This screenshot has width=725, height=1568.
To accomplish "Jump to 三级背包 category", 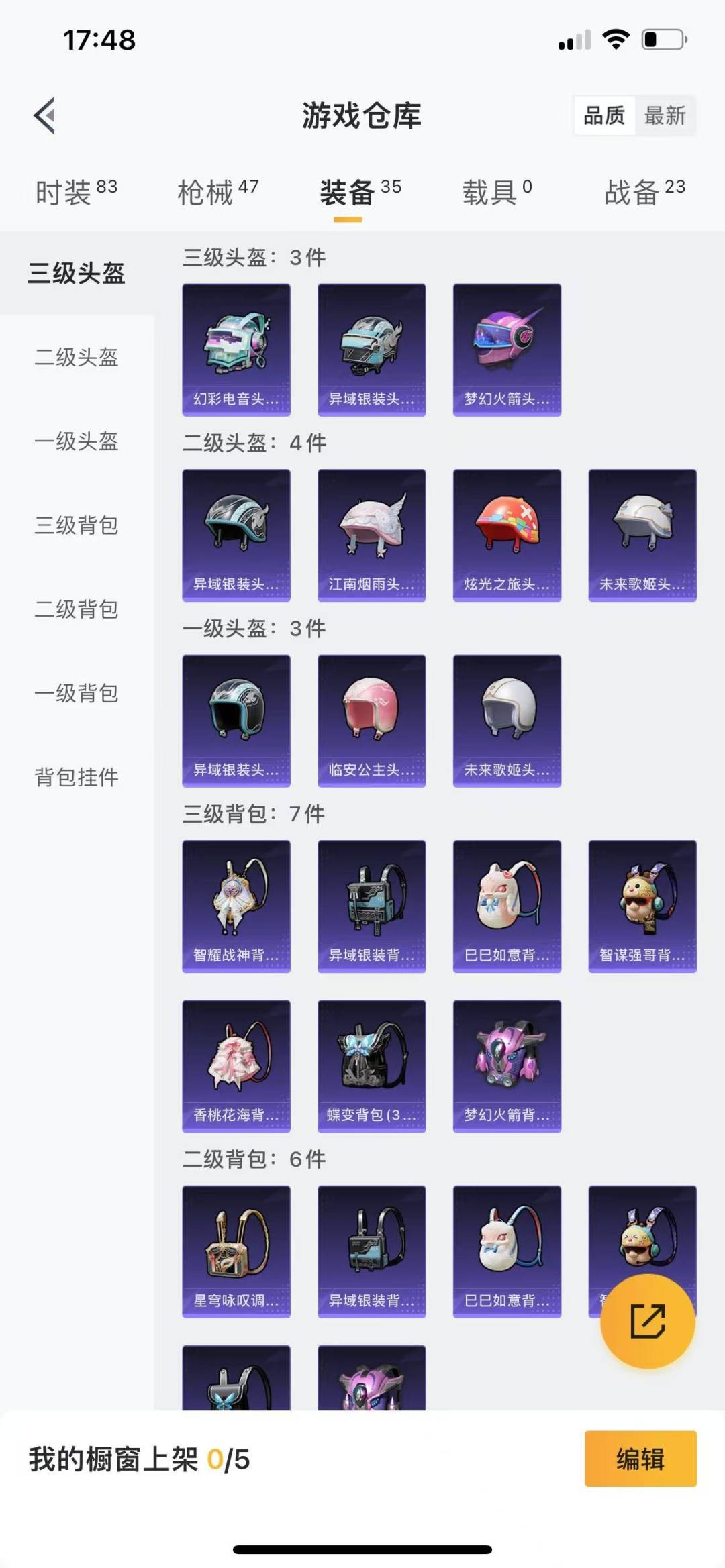I will pos(77,525).
